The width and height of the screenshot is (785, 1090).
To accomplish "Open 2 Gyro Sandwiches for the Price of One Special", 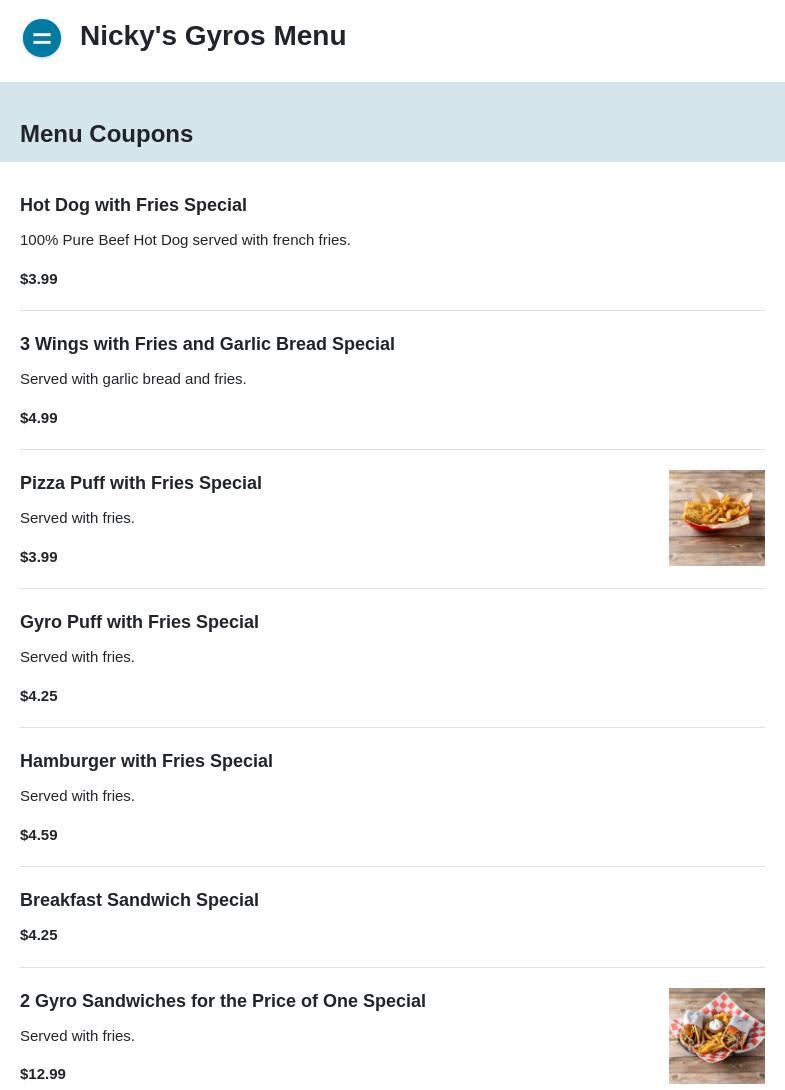I will tap(223, 1001).
